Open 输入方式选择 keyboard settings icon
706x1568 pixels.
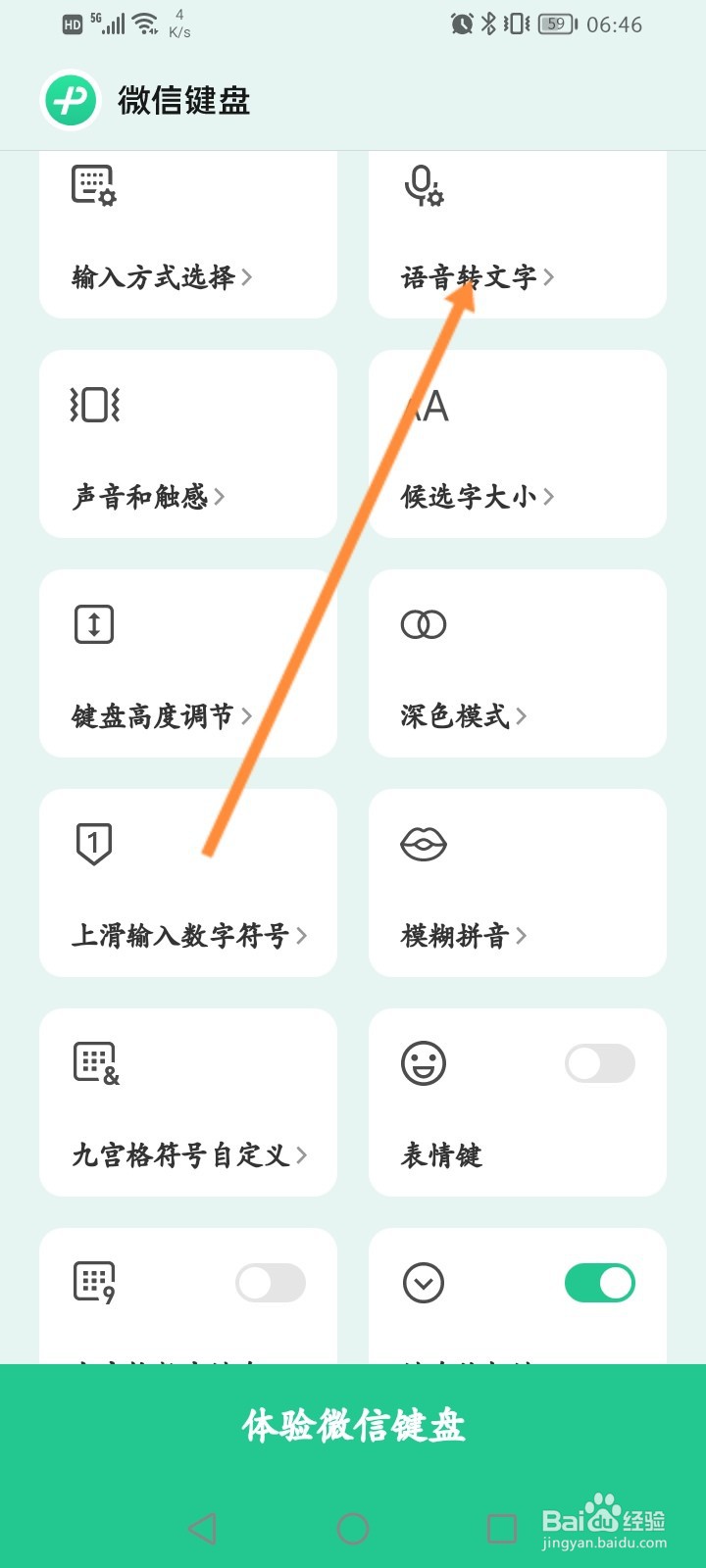(x=93, y=188)
